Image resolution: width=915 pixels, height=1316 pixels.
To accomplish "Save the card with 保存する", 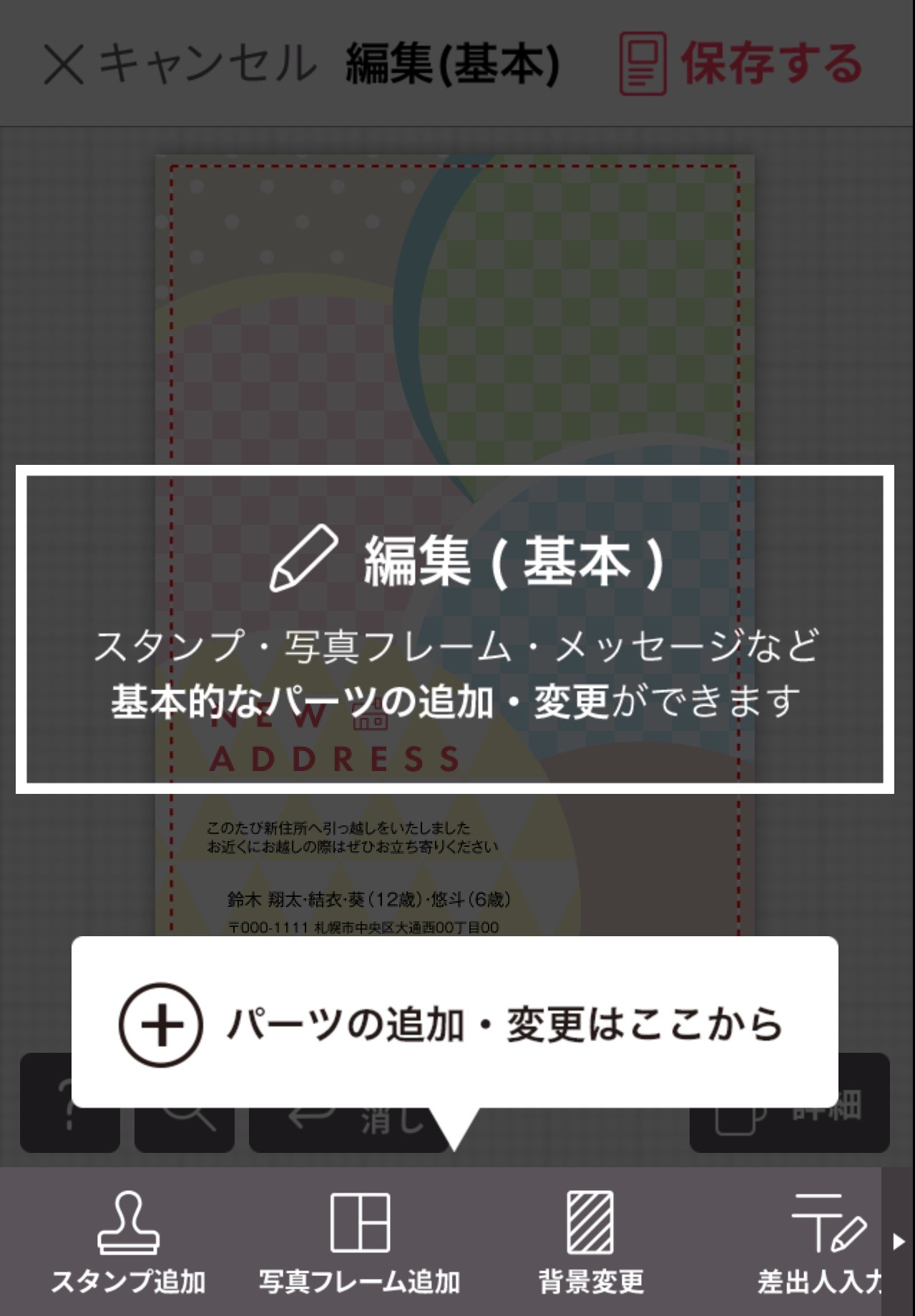I will tap(740, 64).
